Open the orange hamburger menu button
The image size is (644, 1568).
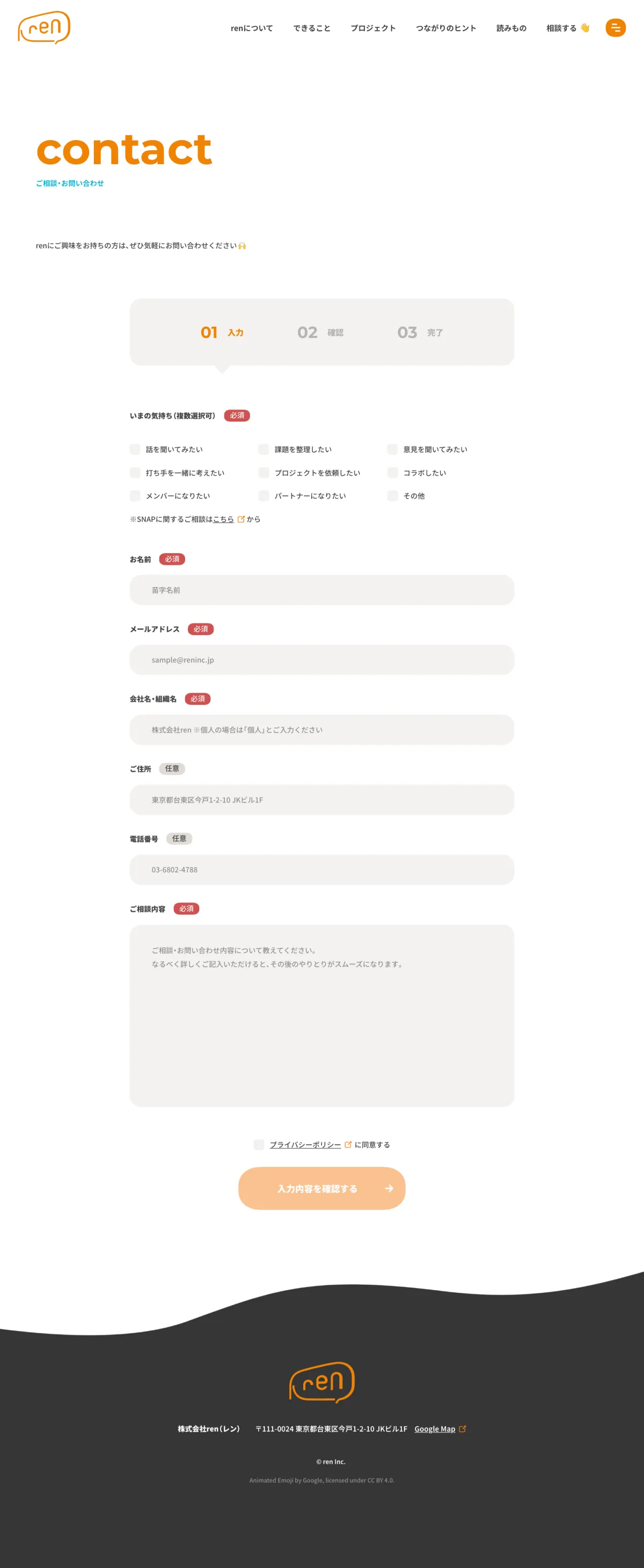click(615, 28)
